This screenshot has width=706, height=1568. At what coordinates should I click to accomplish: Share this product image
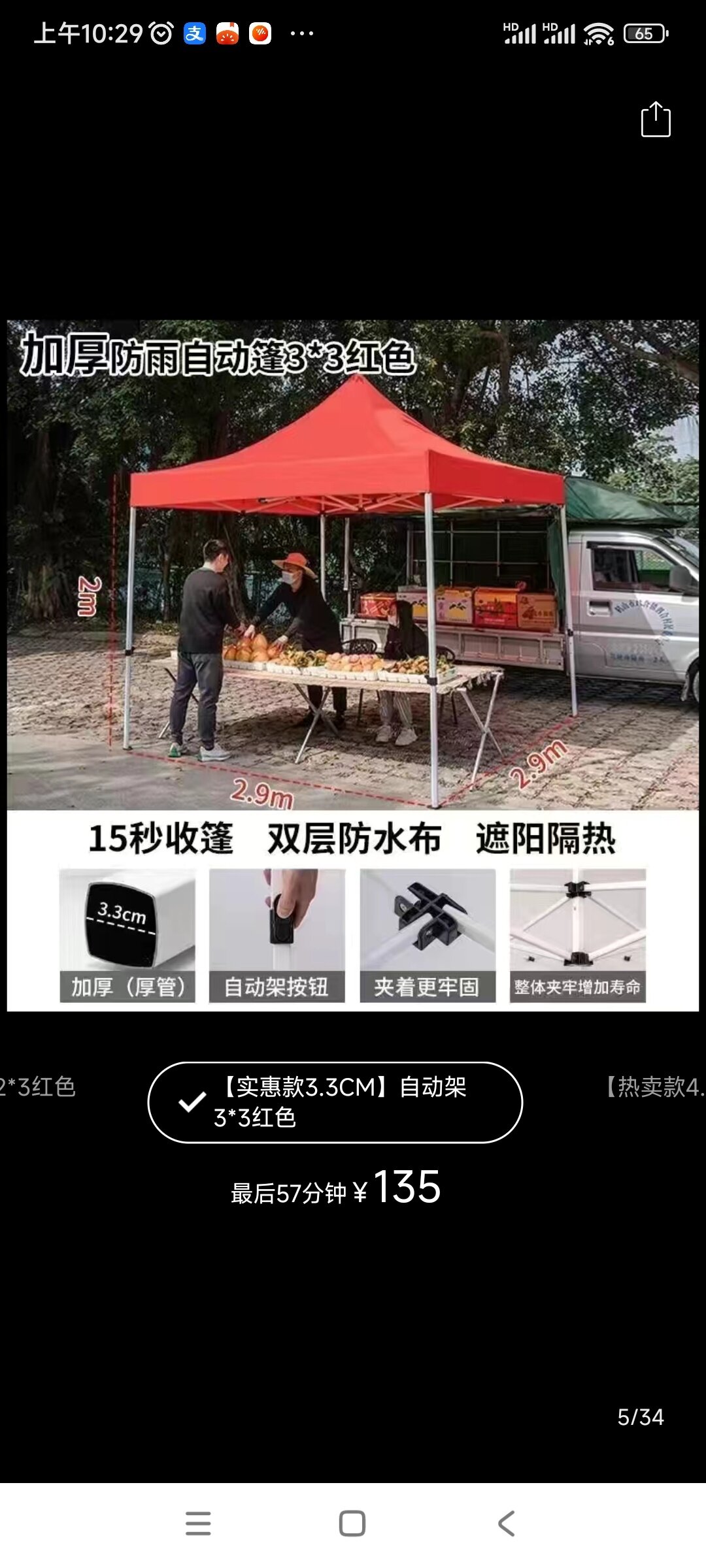(x=655, y=120)
